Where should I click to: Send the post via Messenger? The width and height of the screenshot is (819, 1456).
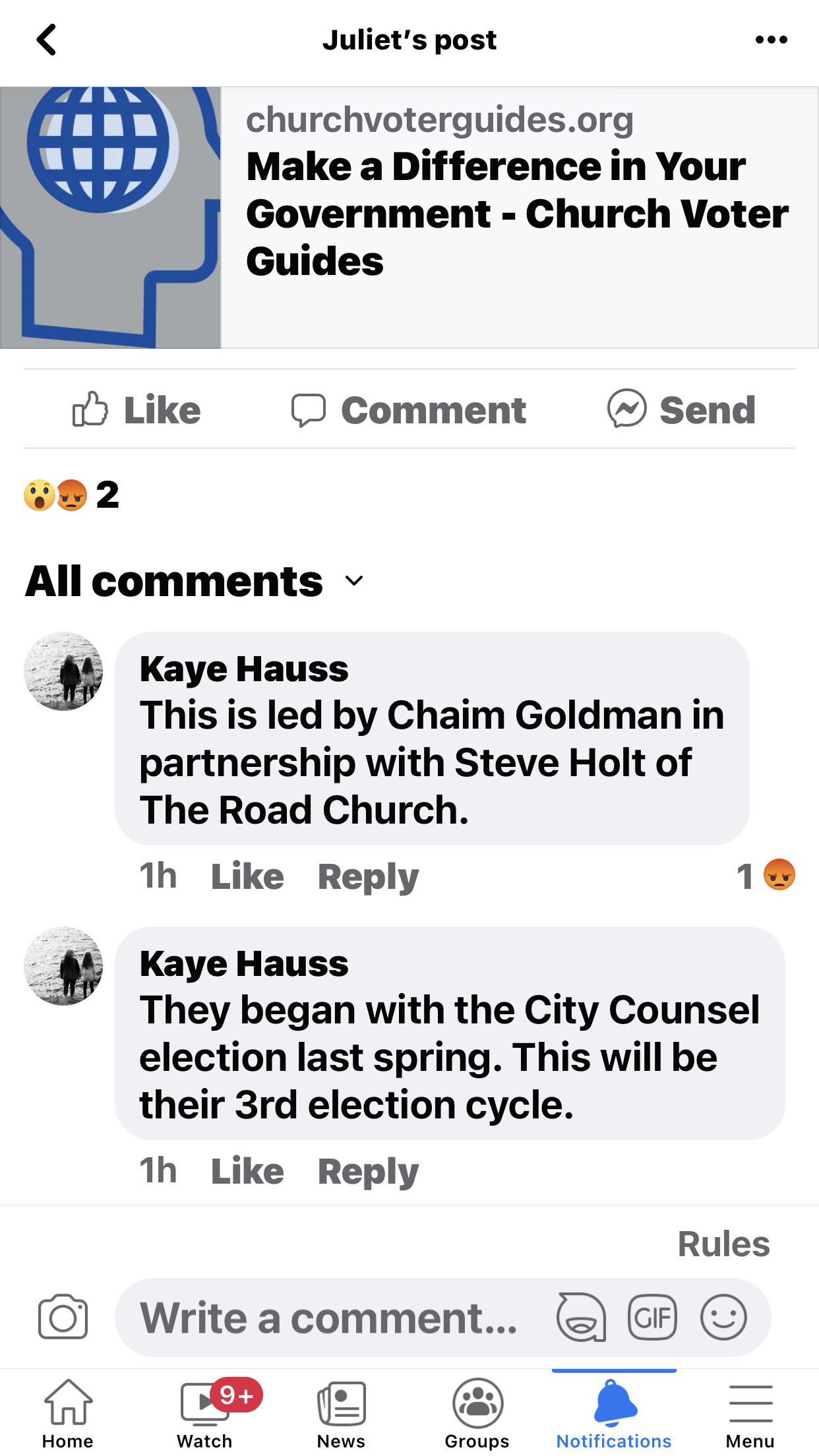[681, 409]
